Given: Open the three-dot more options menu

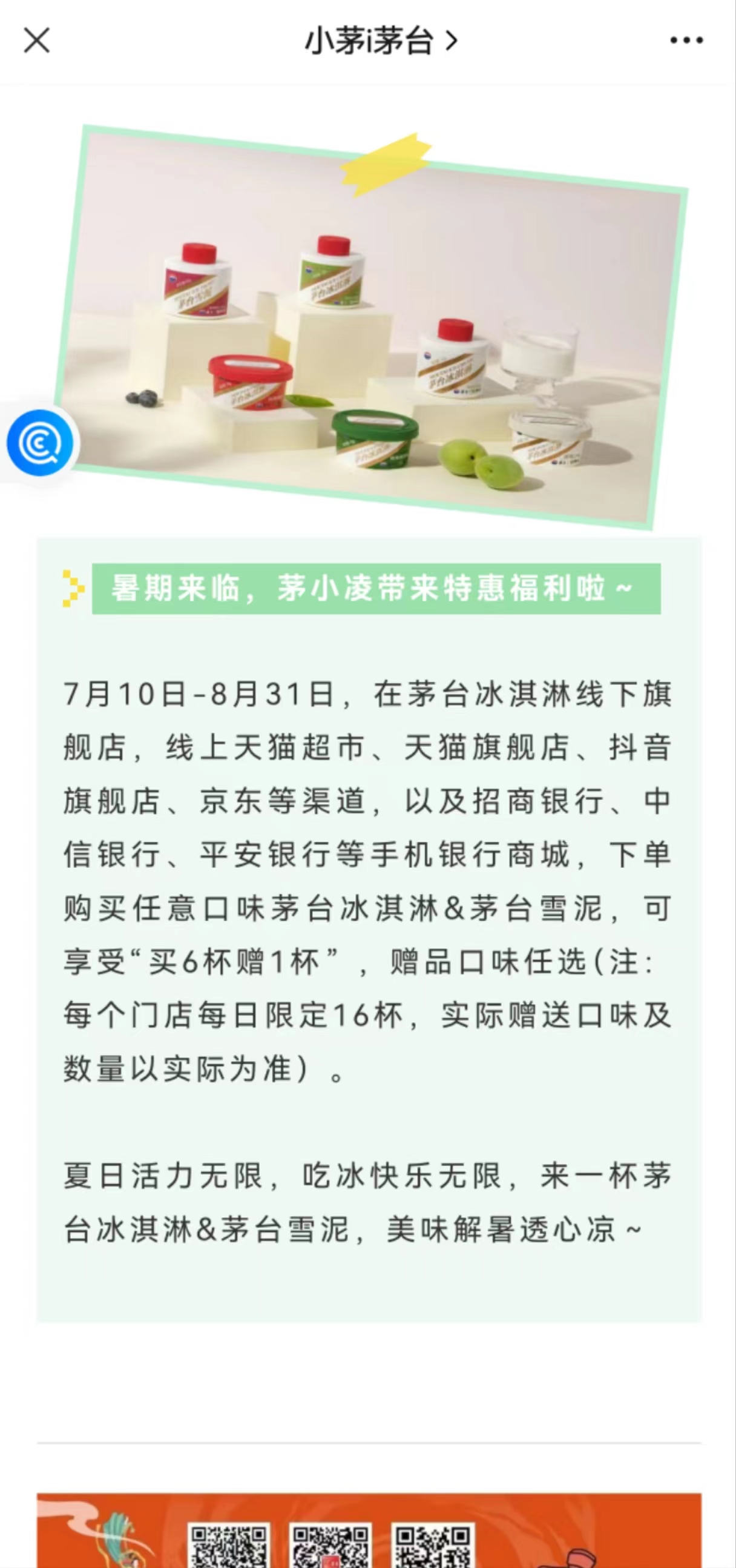Looking at the screenshot, I should pyautogui.click(x=686, y=41).
